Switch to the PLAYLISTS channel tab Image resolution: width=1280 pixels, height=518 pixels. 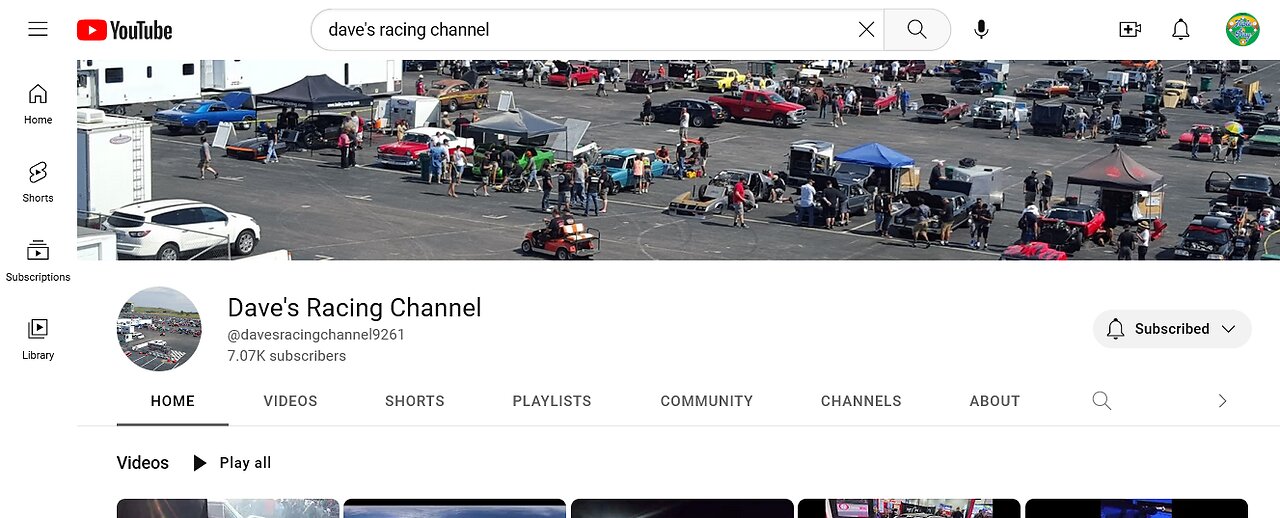pos(552,401)
